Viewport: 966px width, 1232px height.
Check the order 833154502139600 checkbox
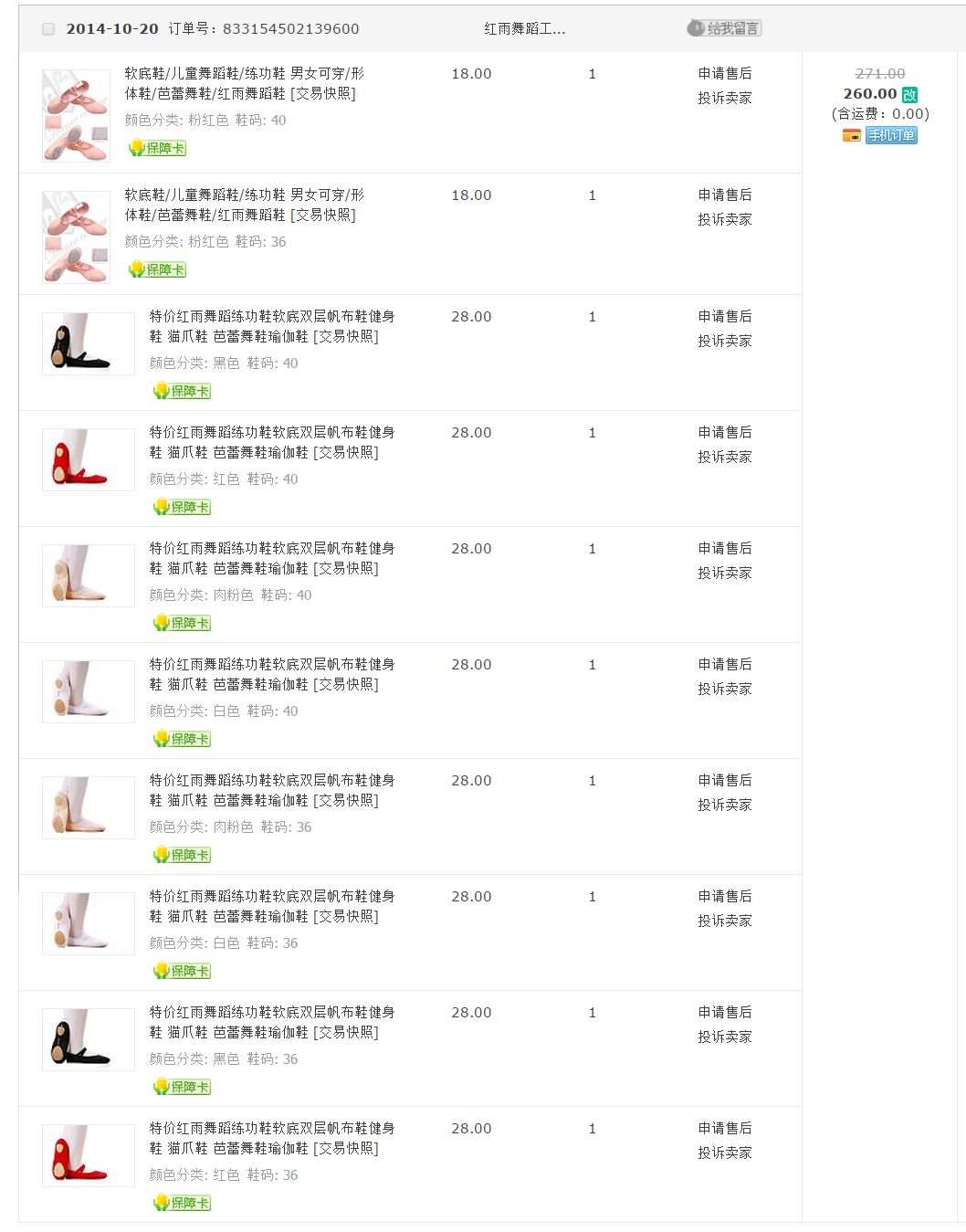click(x=48, y=29)
